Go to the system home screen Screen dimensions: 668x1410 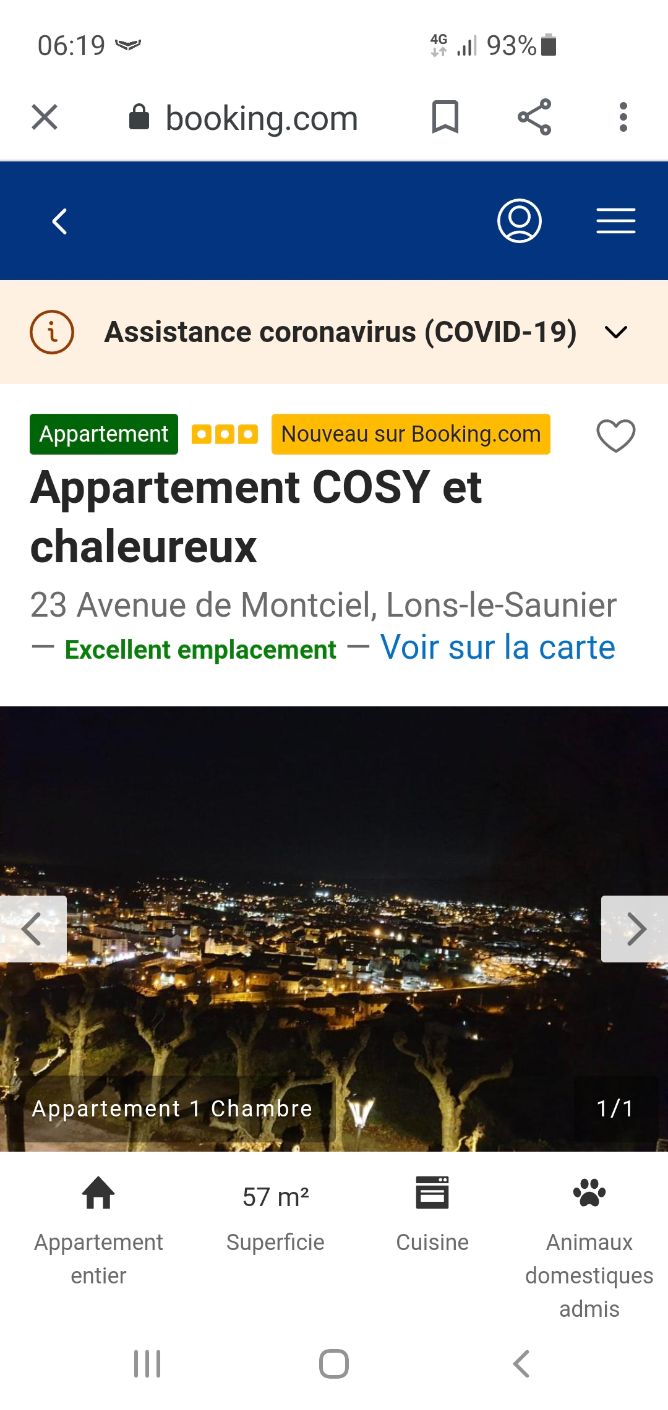click(334, 1364)
